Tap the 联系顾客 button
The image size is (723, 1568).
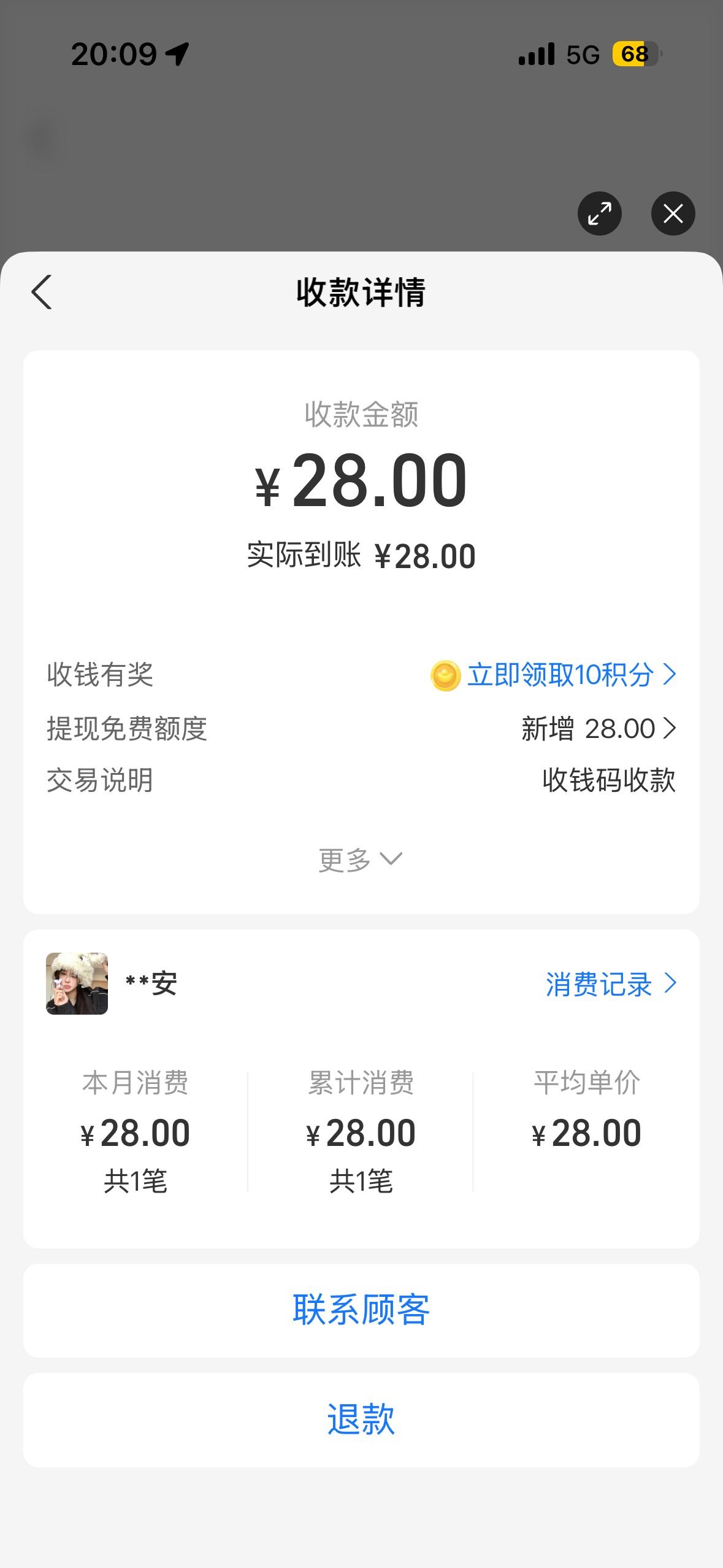point(361,1310)
